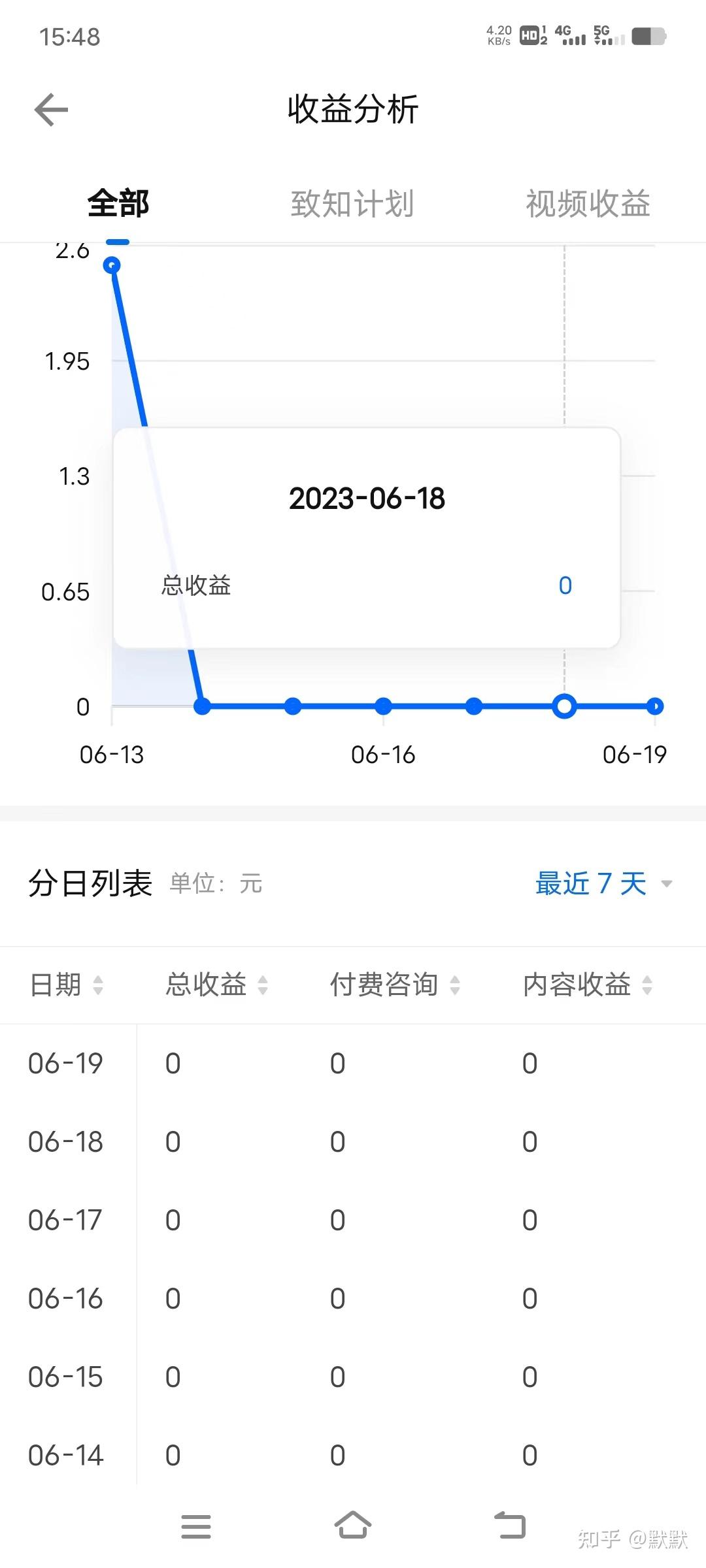Sort the list by 内容收益
Screen dimensions: 706x1568
click(x=587, y=985)
